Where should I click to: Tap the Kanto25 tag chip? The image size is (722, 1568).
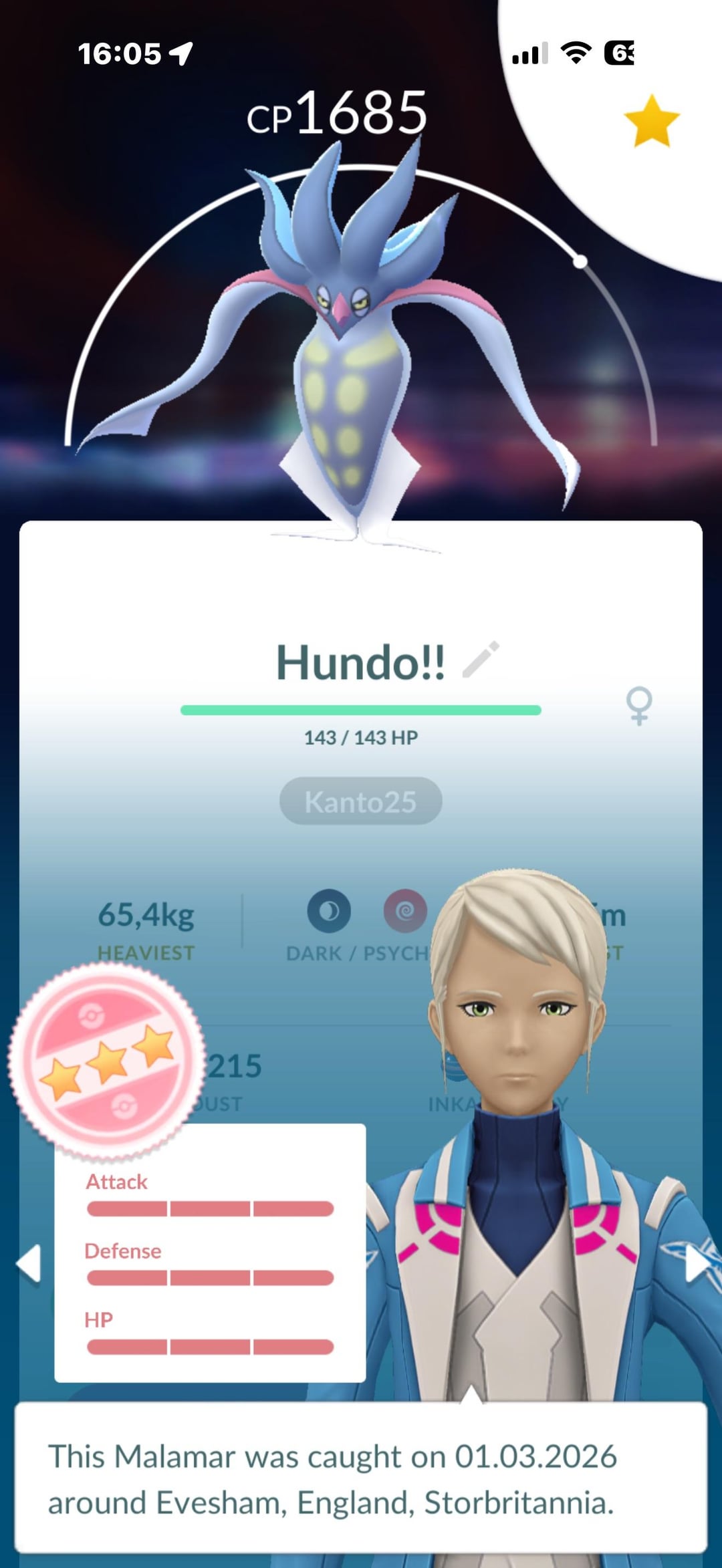coord(360,801)
